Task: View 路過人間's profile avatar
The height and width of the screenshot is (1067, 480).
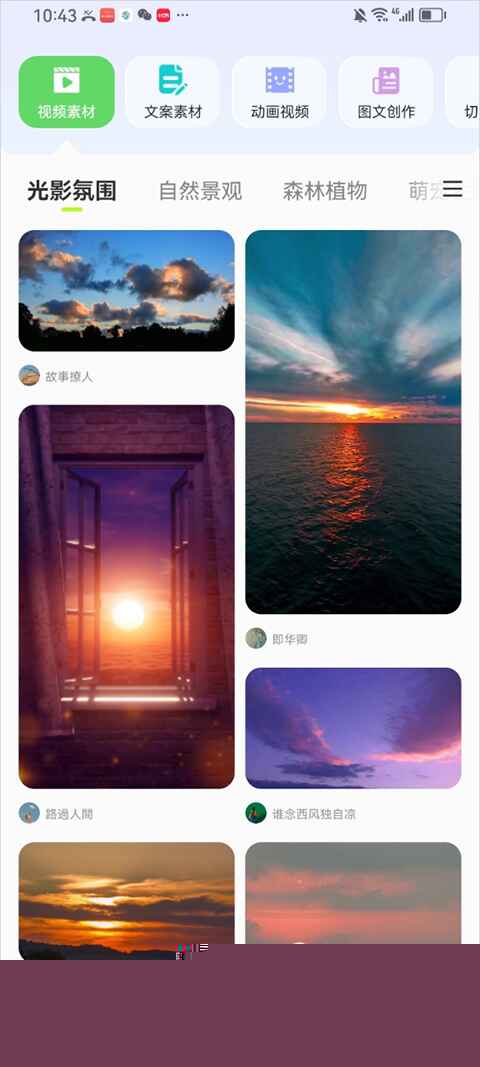Action: [x=29, y=813]
